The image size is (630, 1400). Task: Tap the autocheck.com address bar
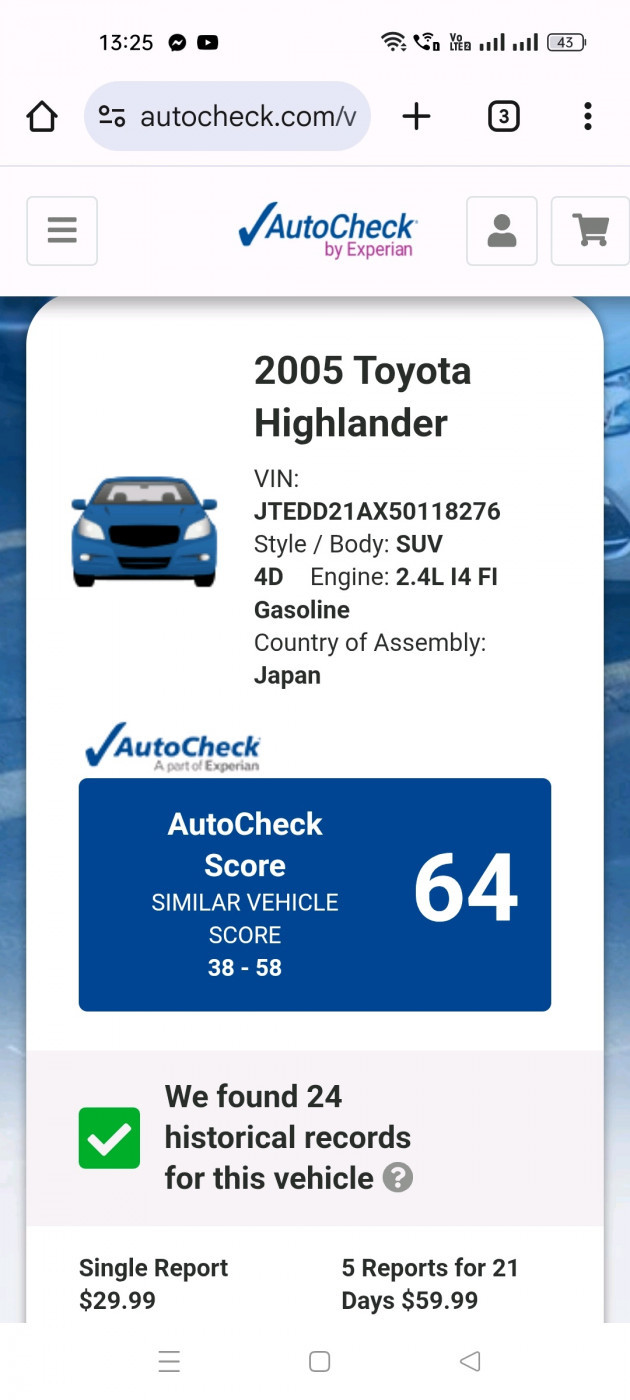point(227,117)
